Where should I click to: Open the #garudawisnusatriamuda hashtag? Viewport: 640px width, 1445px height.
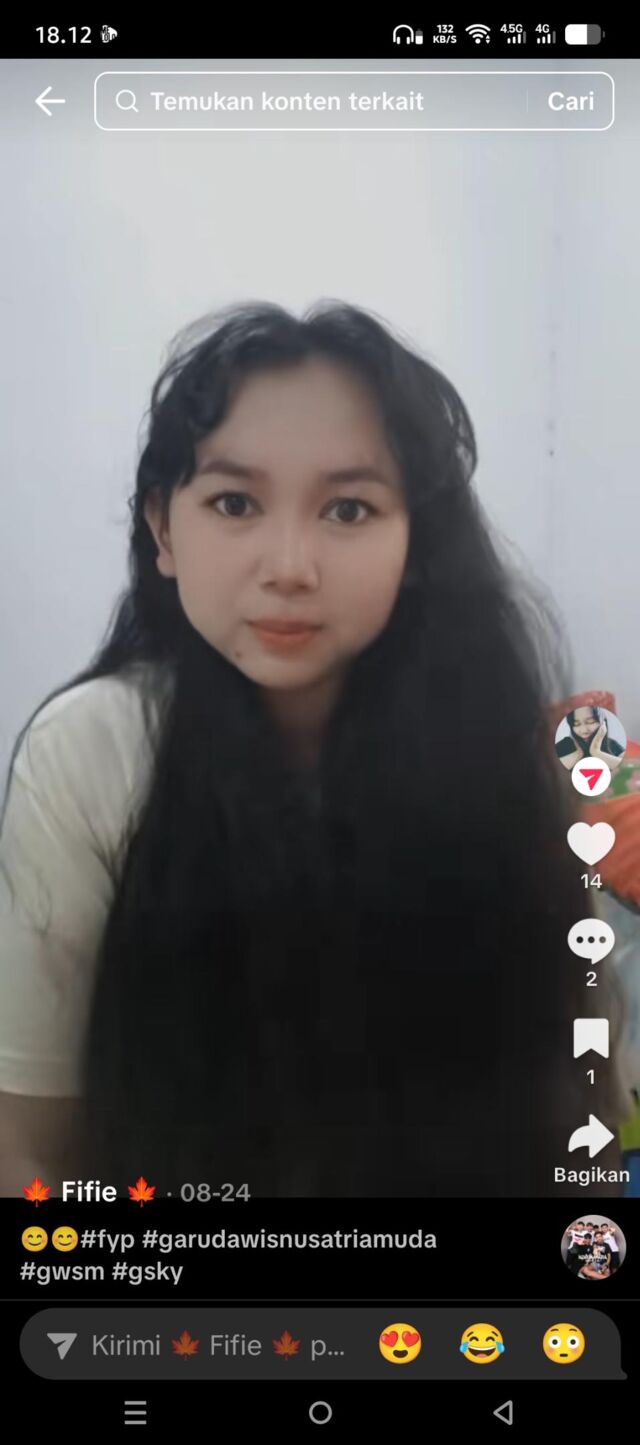[x=289, y=1239]
